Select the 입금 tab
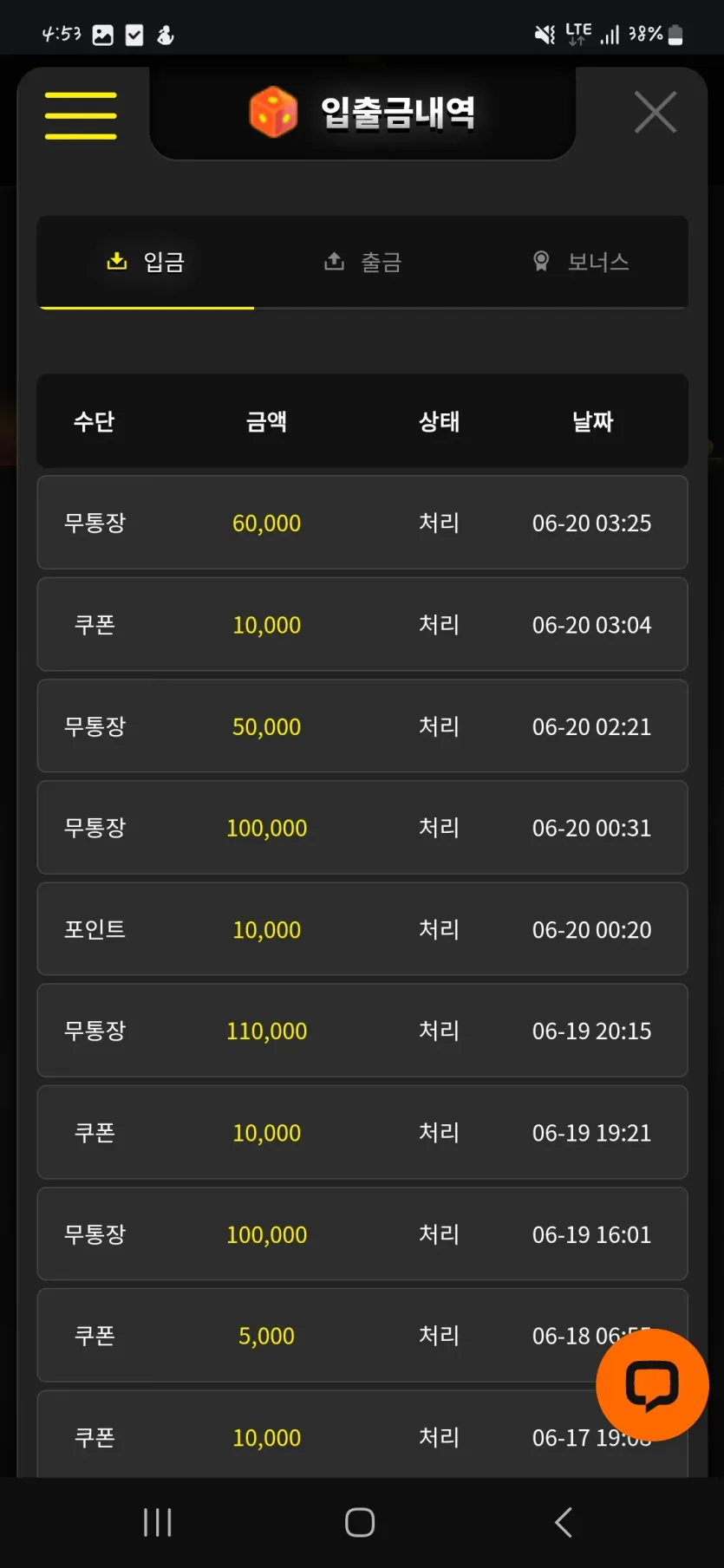 146,262
